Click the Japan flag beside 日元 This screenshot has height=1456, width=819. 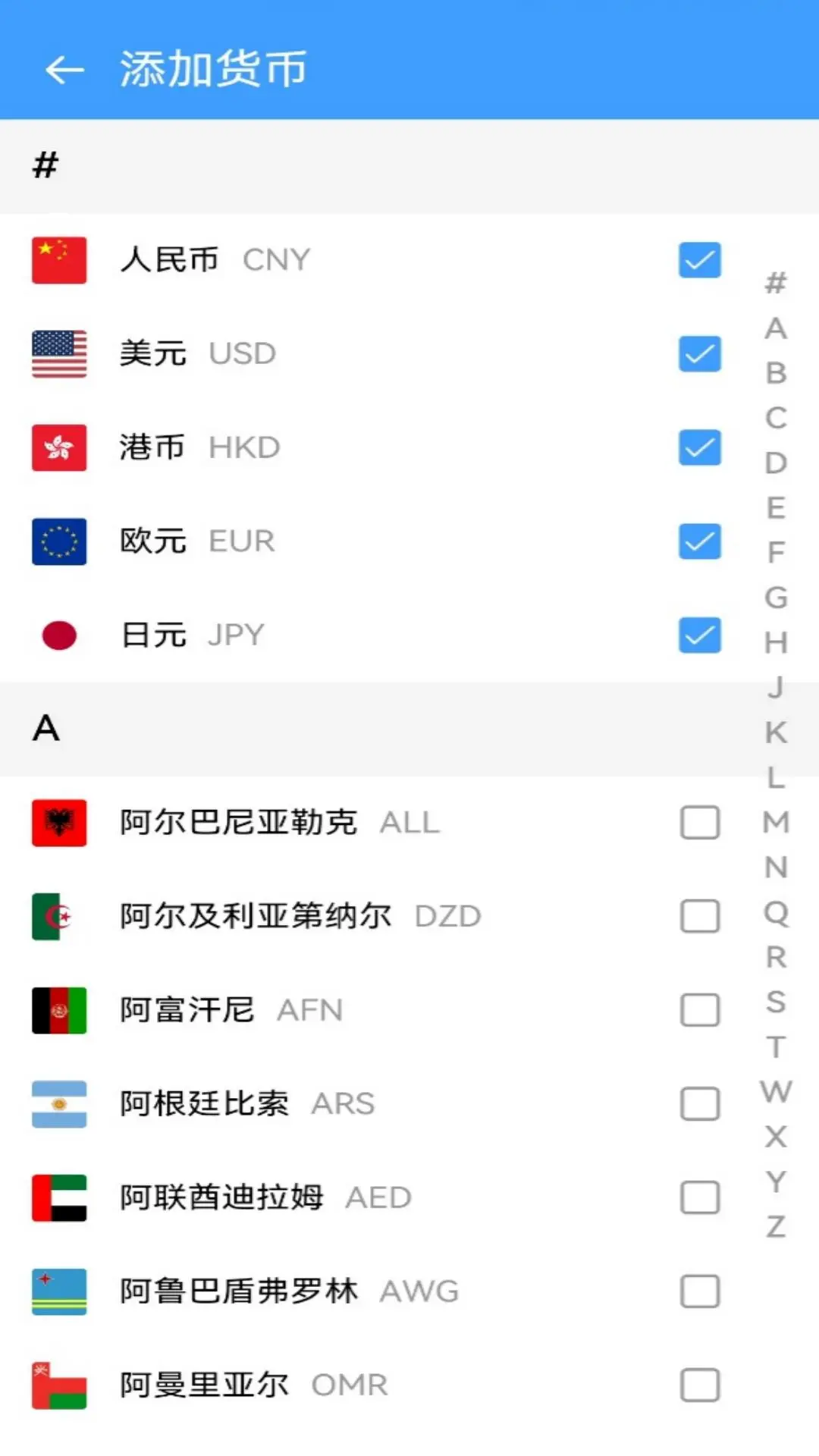tap(58, 635)
